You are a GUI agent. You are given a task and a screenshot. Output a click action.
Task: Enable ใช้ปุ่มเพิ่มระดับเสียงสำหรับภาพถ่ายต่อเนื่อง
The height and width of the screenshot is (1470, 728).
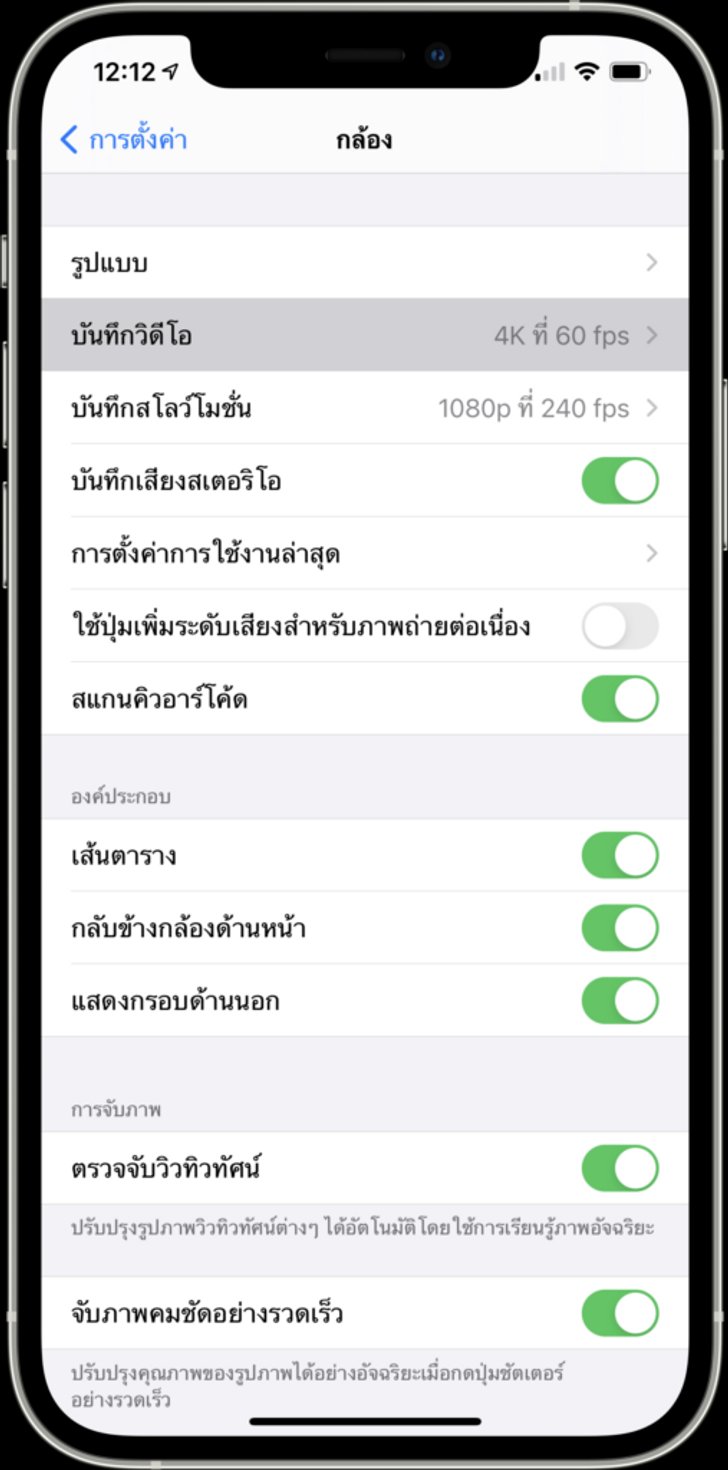(620, 626)
